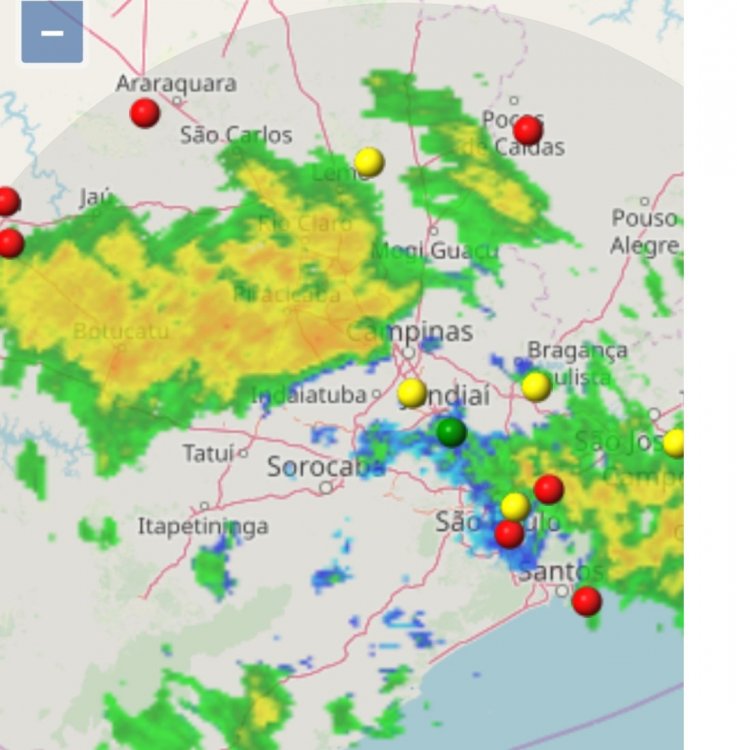Screen dimensions: 737x750
Task: Tap the green marker near Jundiaí
Action: (452, 432)
